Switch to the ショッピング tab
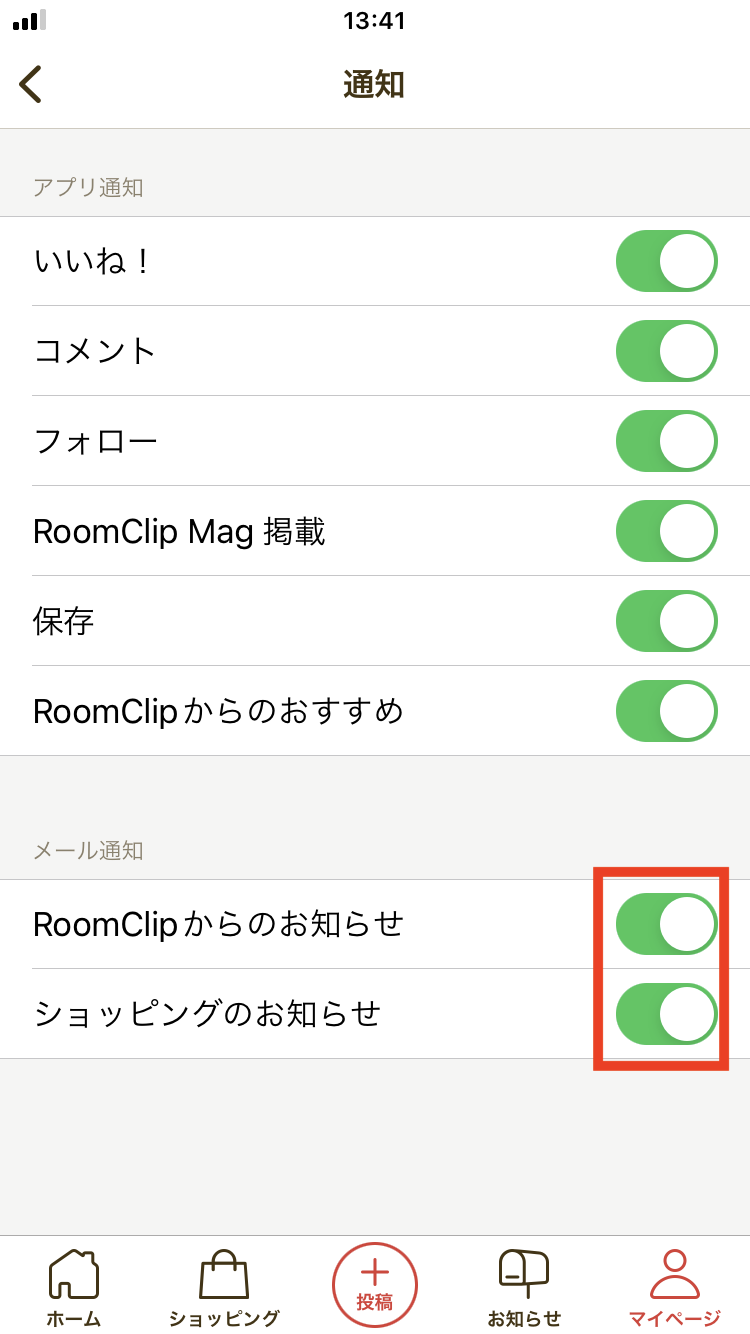The width and height of the screenshot is (750, 1334). tap(222, 1319)
